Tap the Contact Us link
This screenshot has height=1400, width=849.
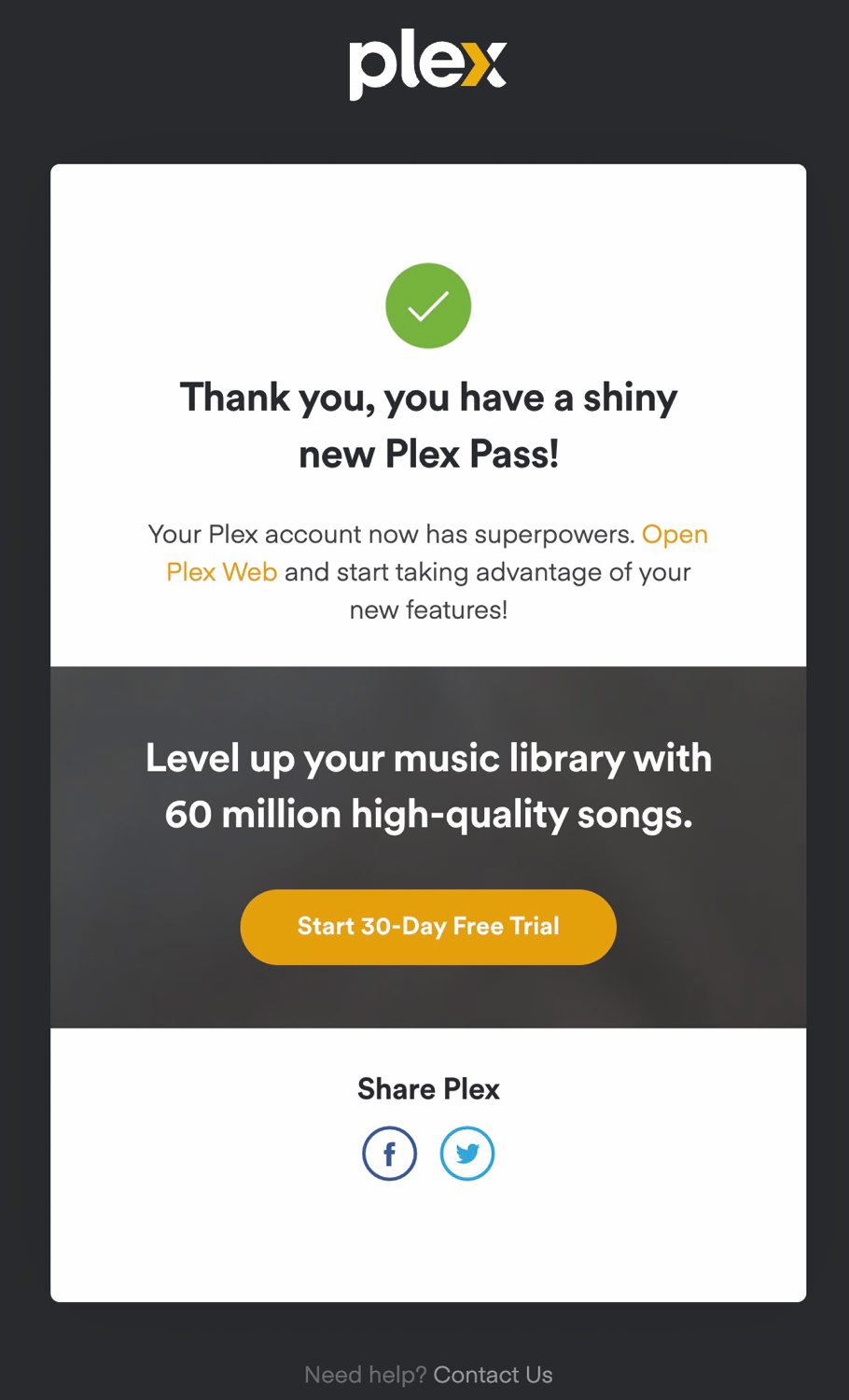point(493,1375)
